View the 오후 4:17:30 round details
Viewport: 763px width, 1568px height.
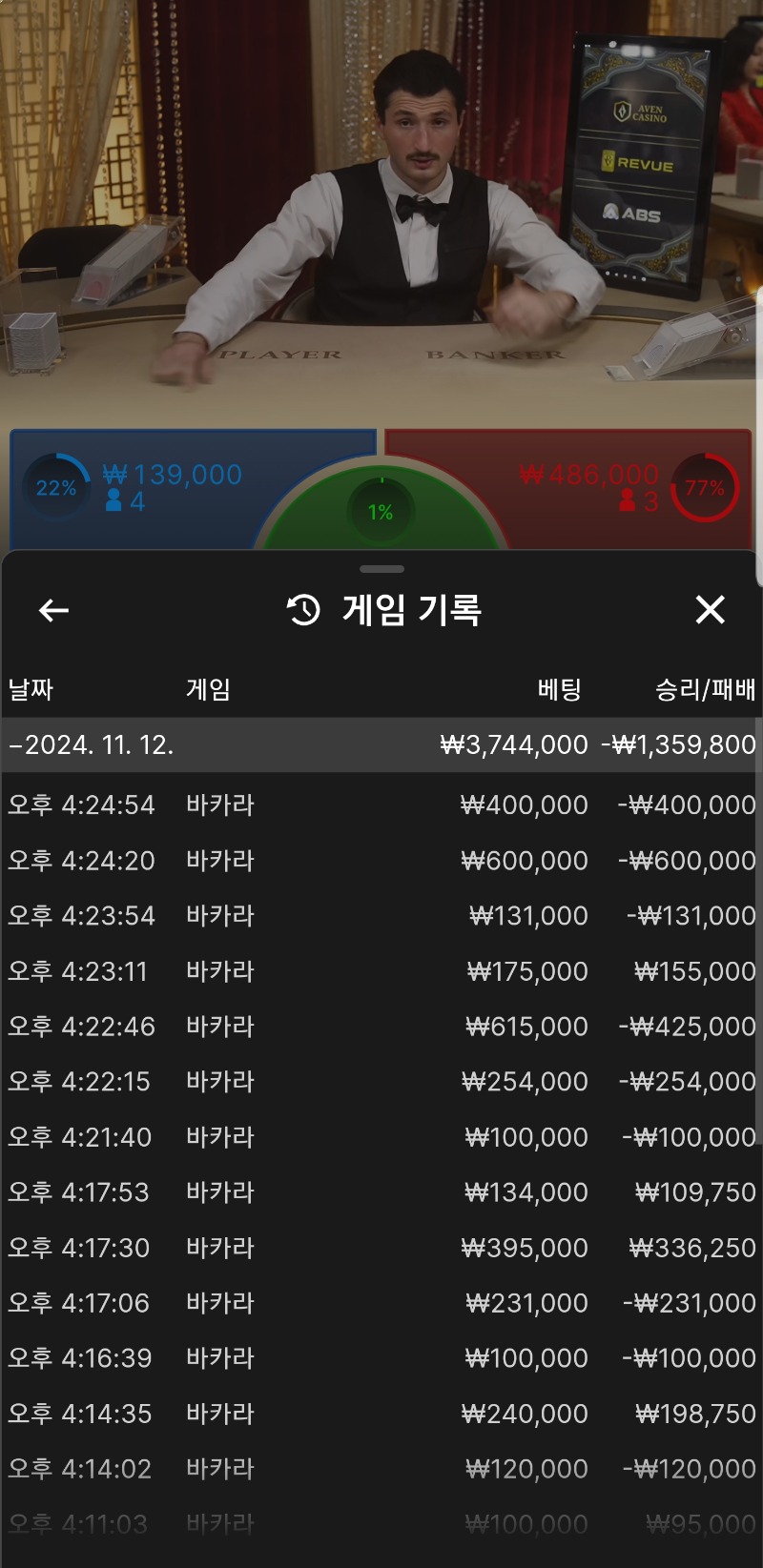coord(381,1247)
